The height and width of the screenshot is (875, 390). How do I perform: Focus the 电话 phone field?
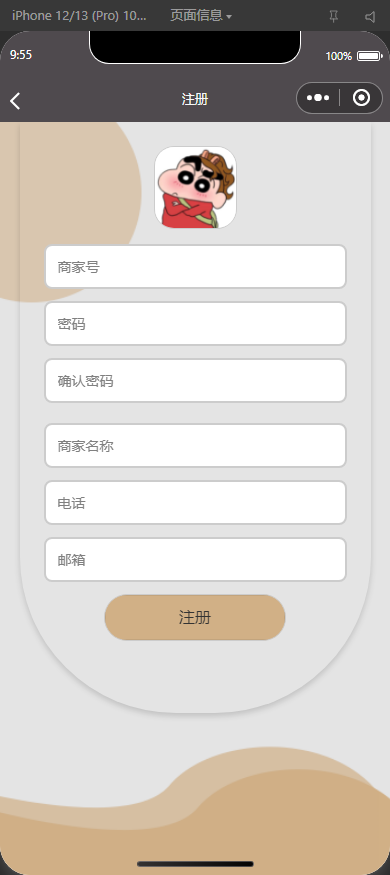(195, 503)
